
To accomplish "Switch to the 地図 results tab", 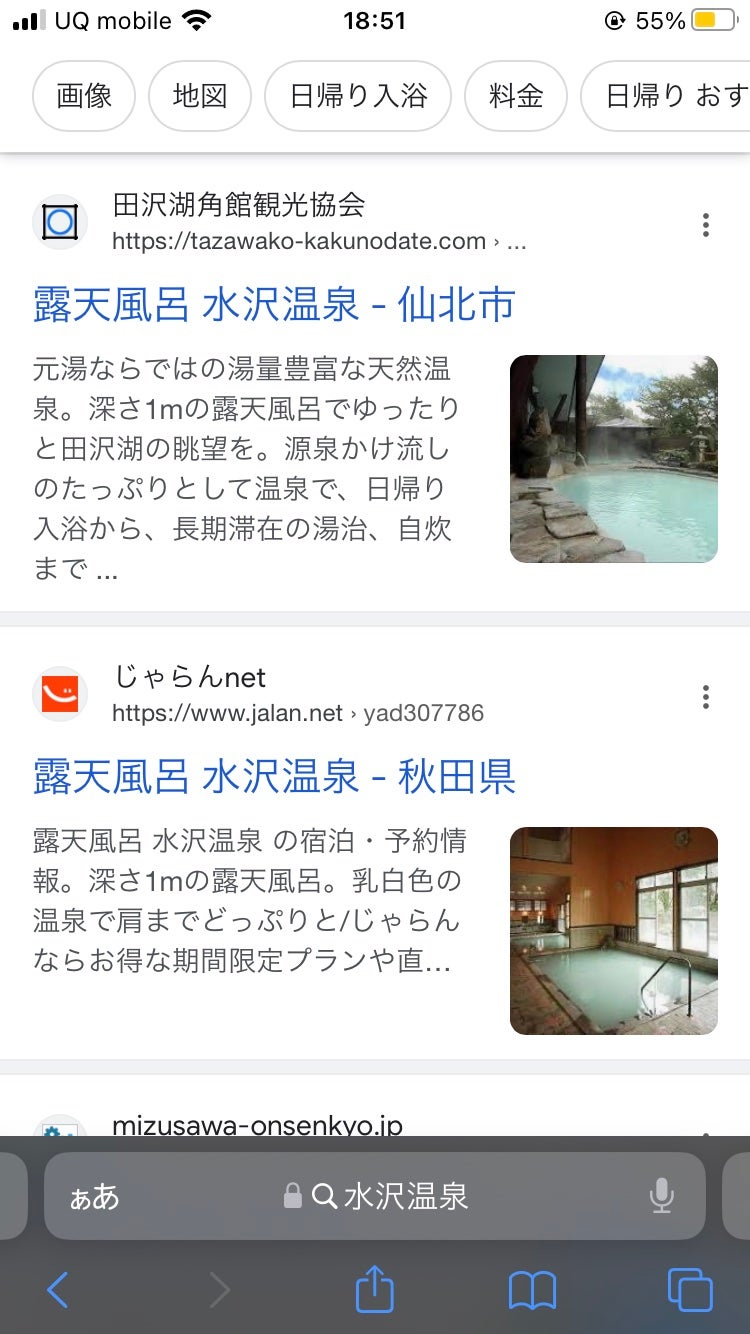I will (x=199, y=96).
